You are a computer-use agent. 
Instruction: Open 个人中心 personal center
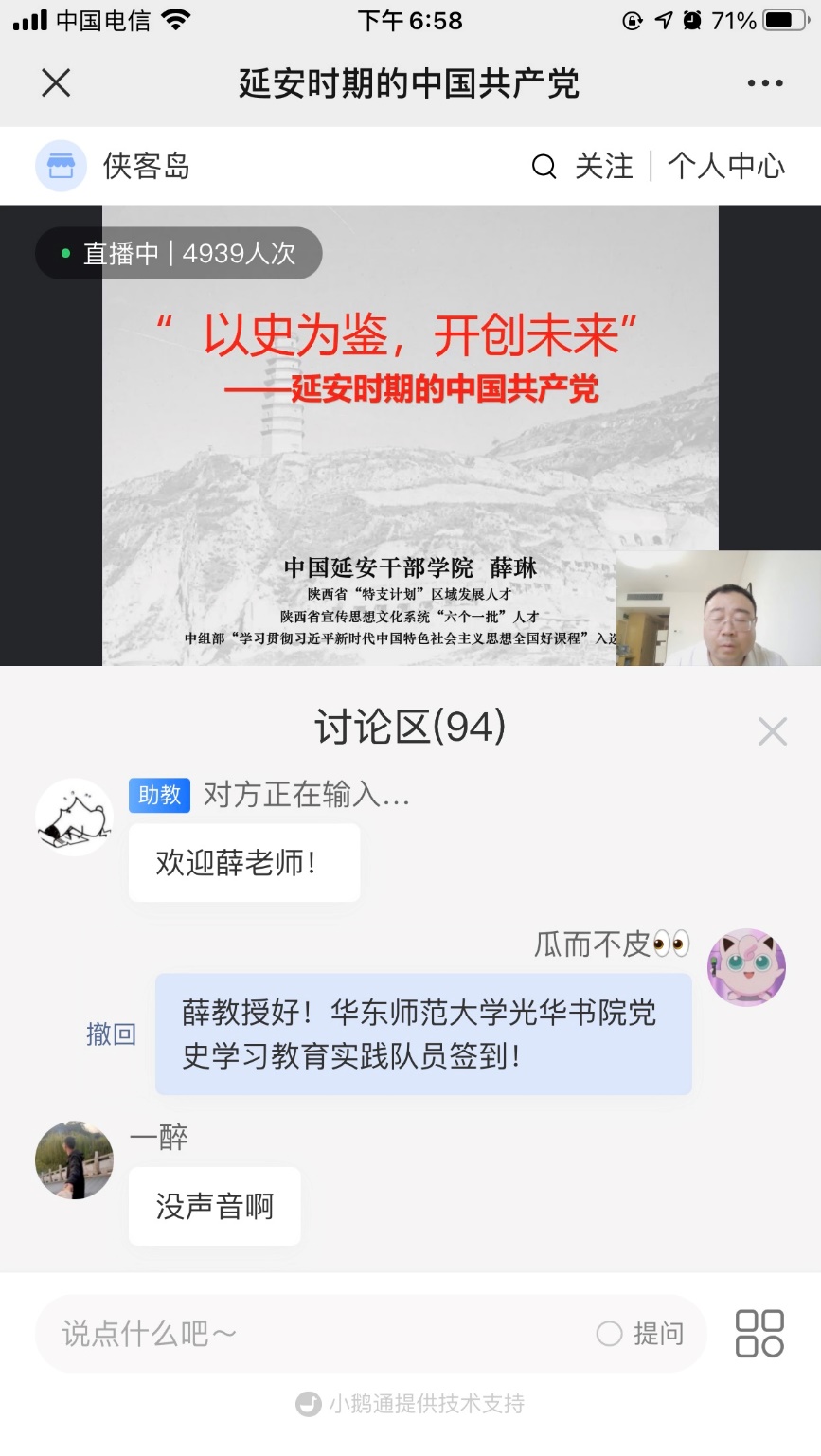click(726, 167)
